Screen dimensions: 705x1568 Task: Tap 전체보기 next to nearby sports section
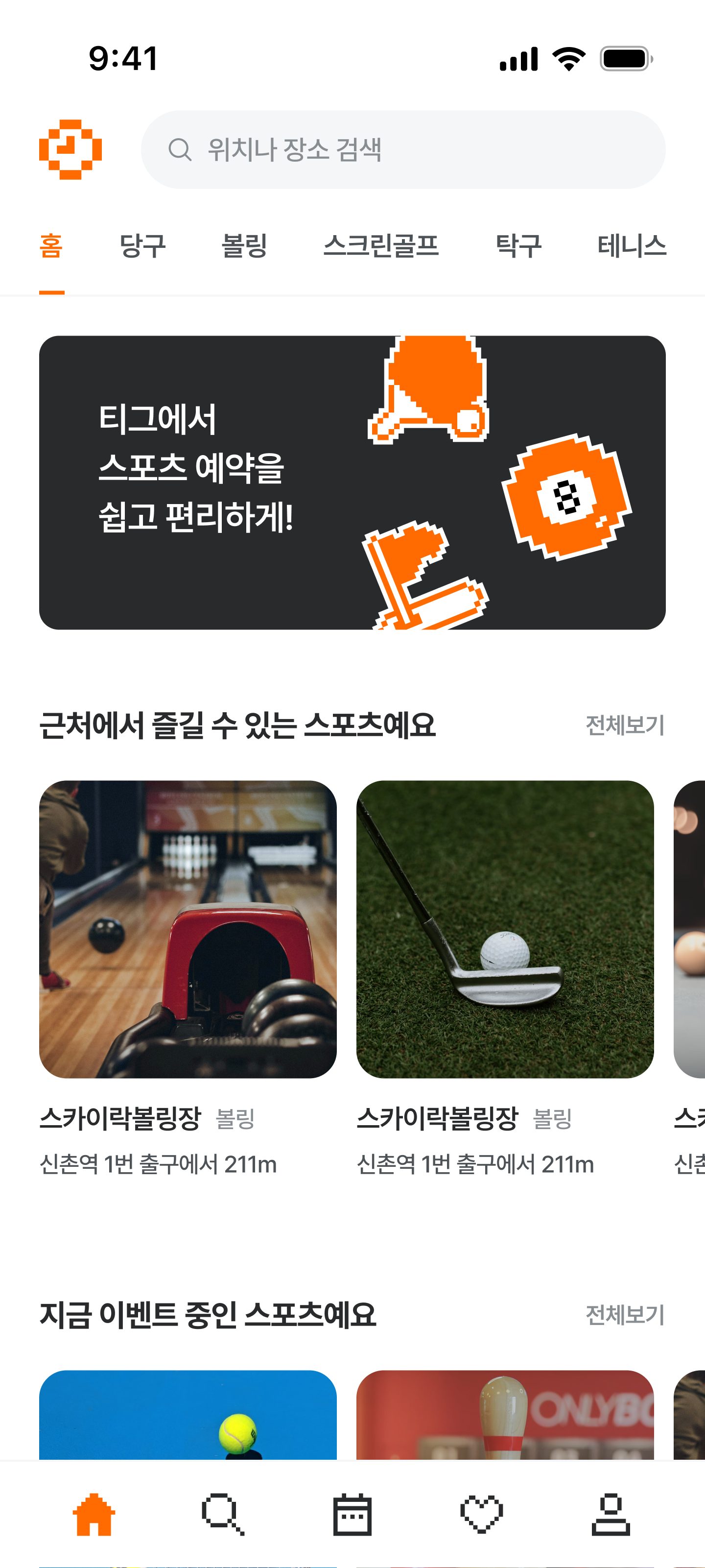(624, 725)
